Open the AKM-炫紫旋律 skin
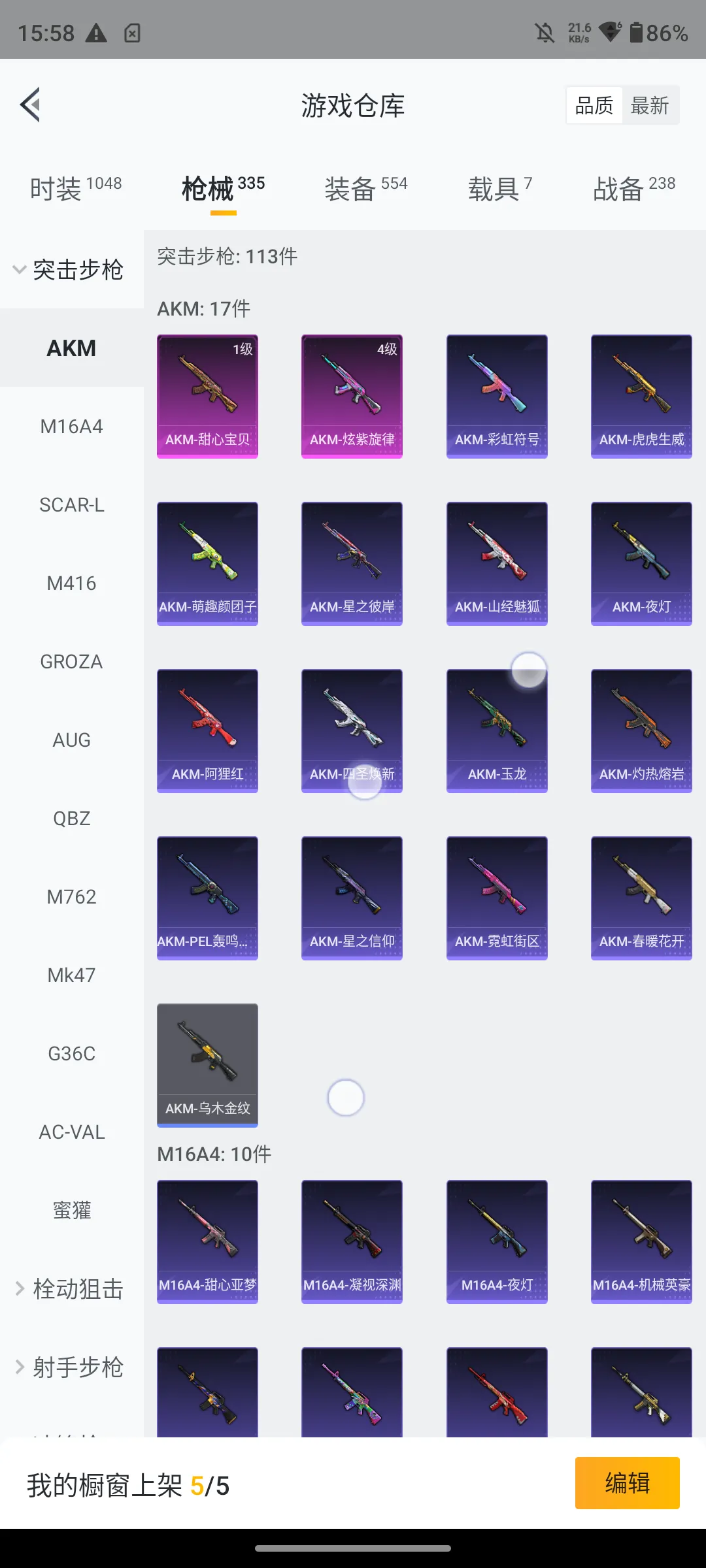Image resolution: width=706 pixels, height=1568 pixels. pos(352,396)
